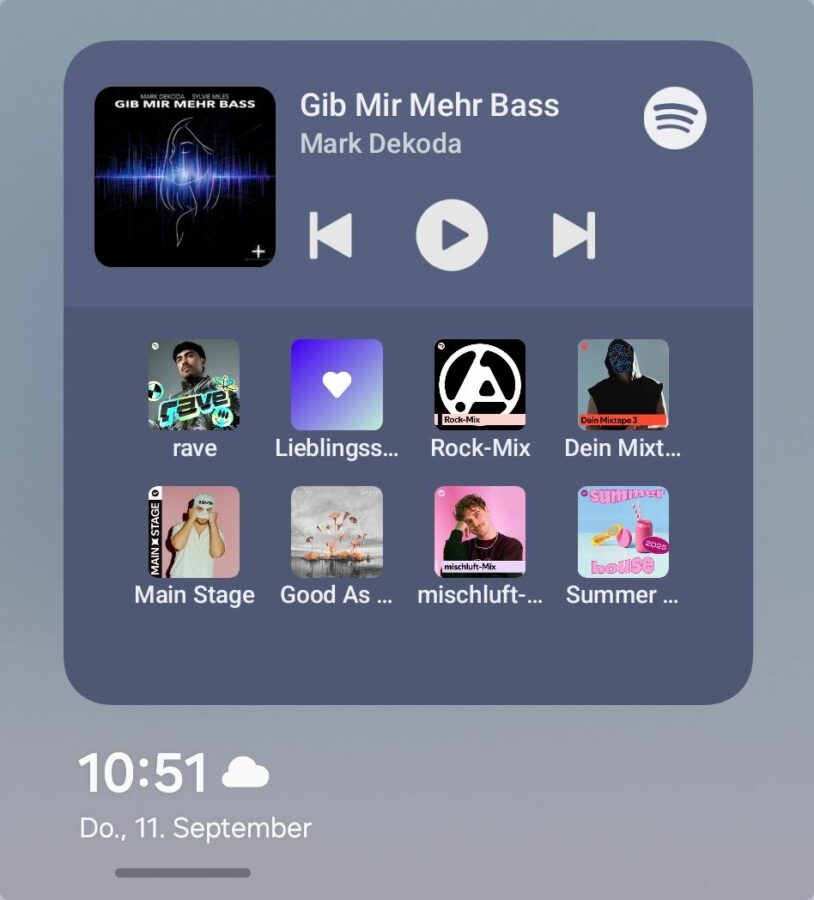Play Gib Mir Mehr Bass
Viewport: 814px width, 900px height.
[452, 236]
